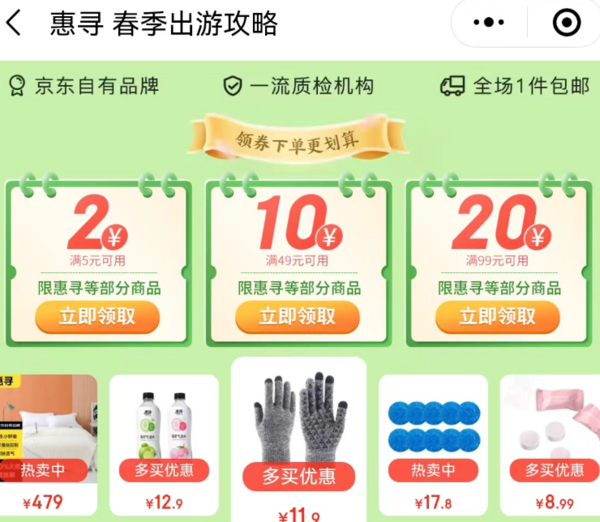Screen dimensions: 600x522
Task: Open the pink product priced ¥8.99
Action: tap(552, 430)
